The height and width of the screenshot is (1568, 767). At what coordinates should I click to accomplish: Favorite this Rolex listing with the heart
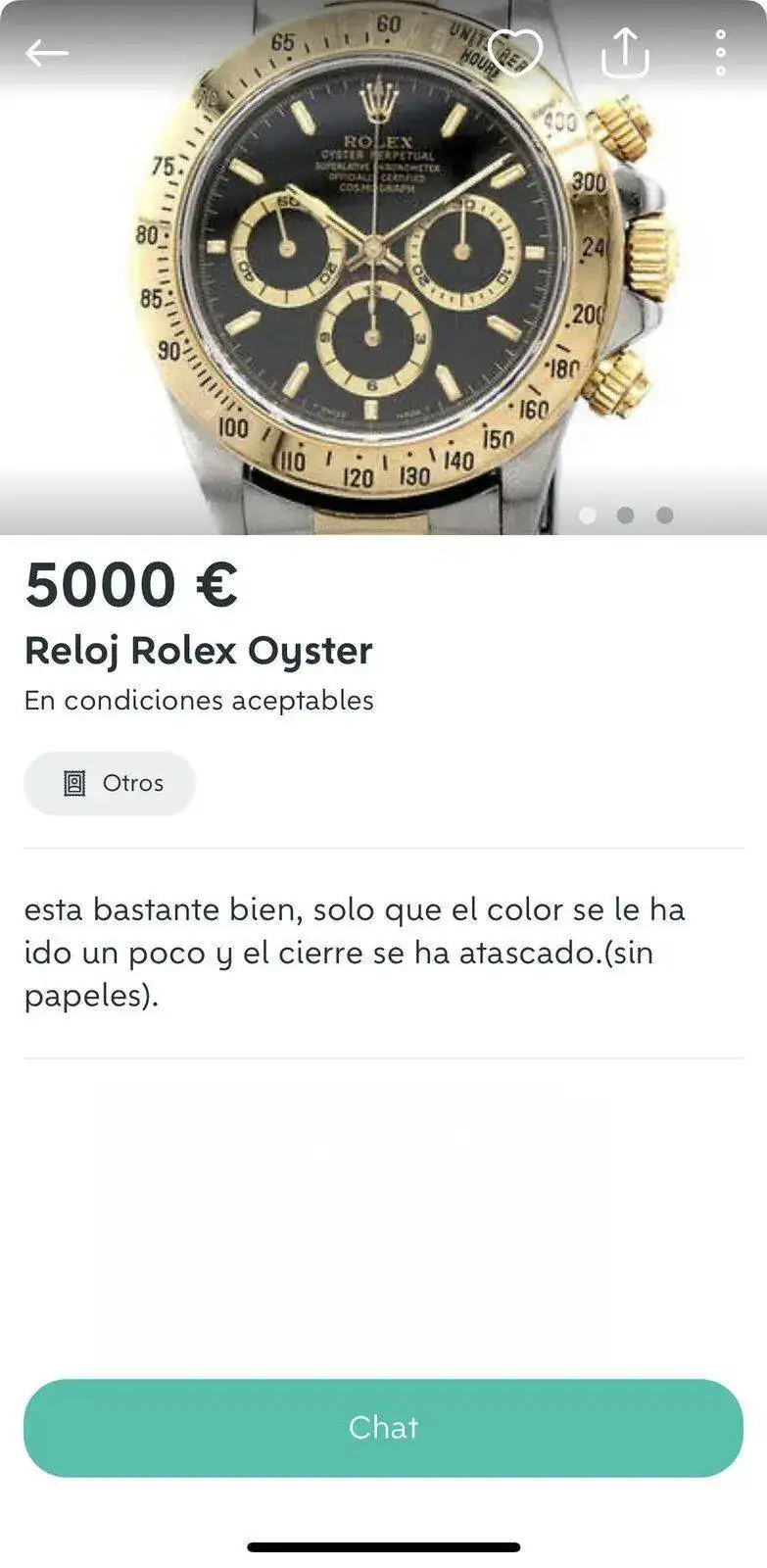coord(515,52)
